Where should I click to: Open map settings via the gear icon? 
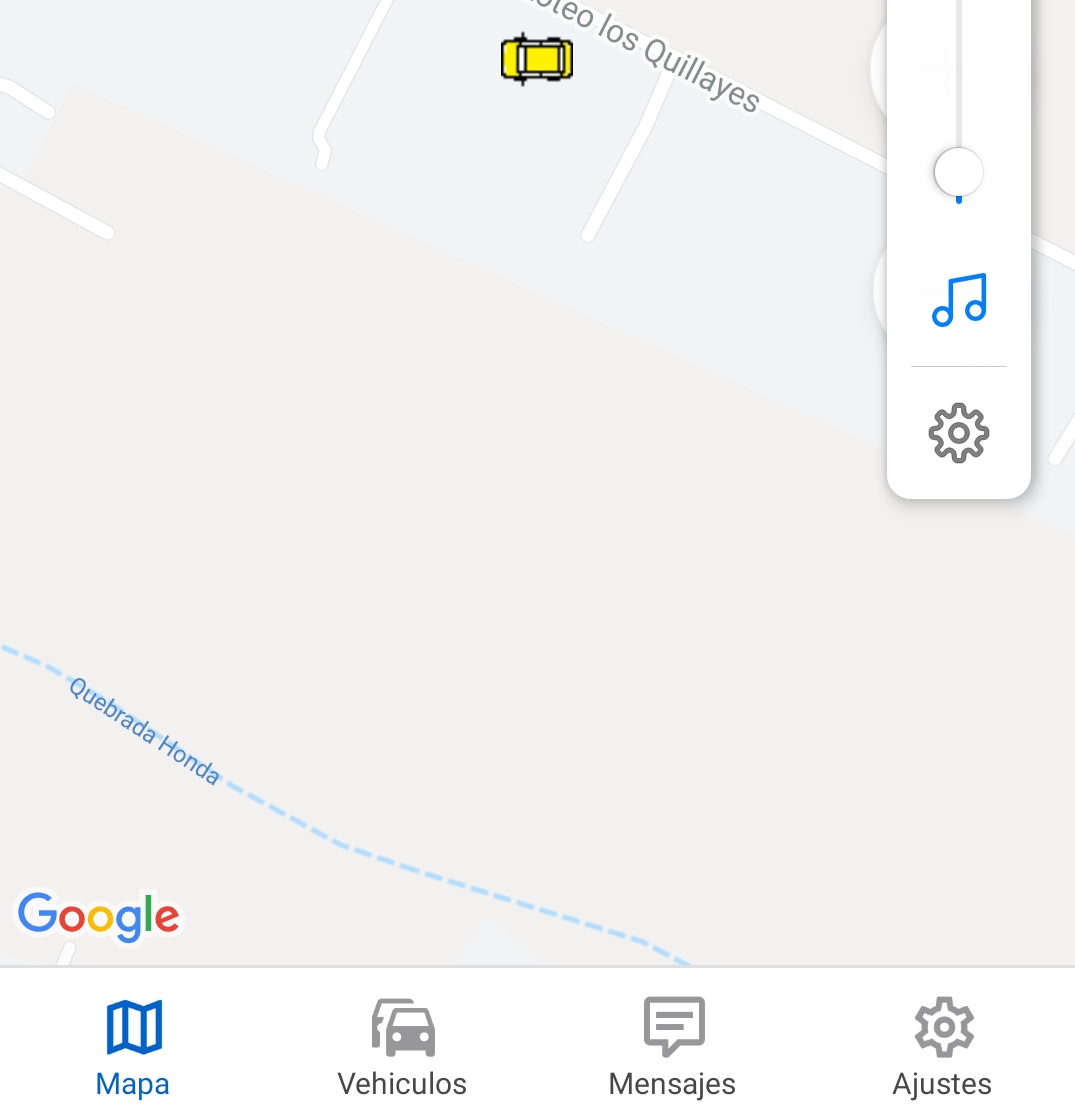[957, 432]
